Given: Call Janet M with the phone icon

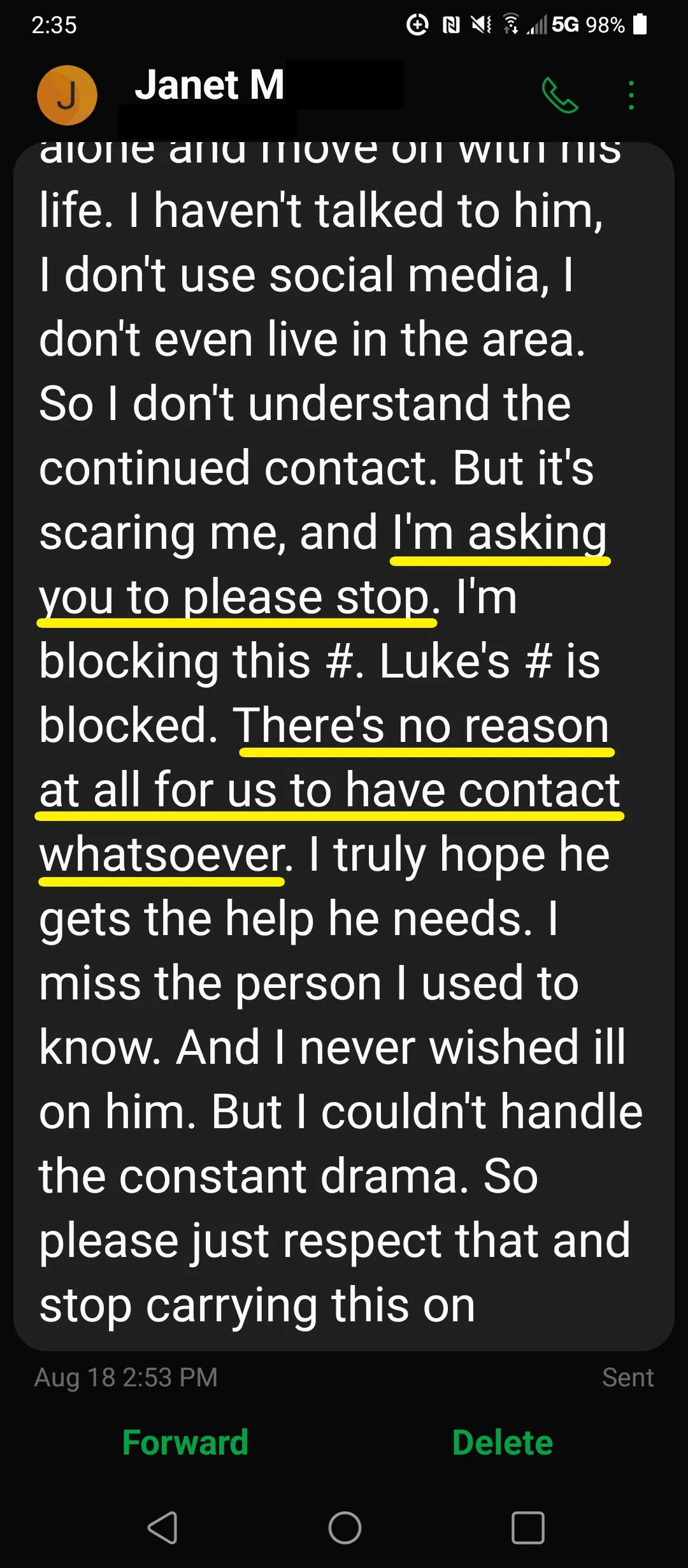Looking at the screenshot, I should pos(559,96).
